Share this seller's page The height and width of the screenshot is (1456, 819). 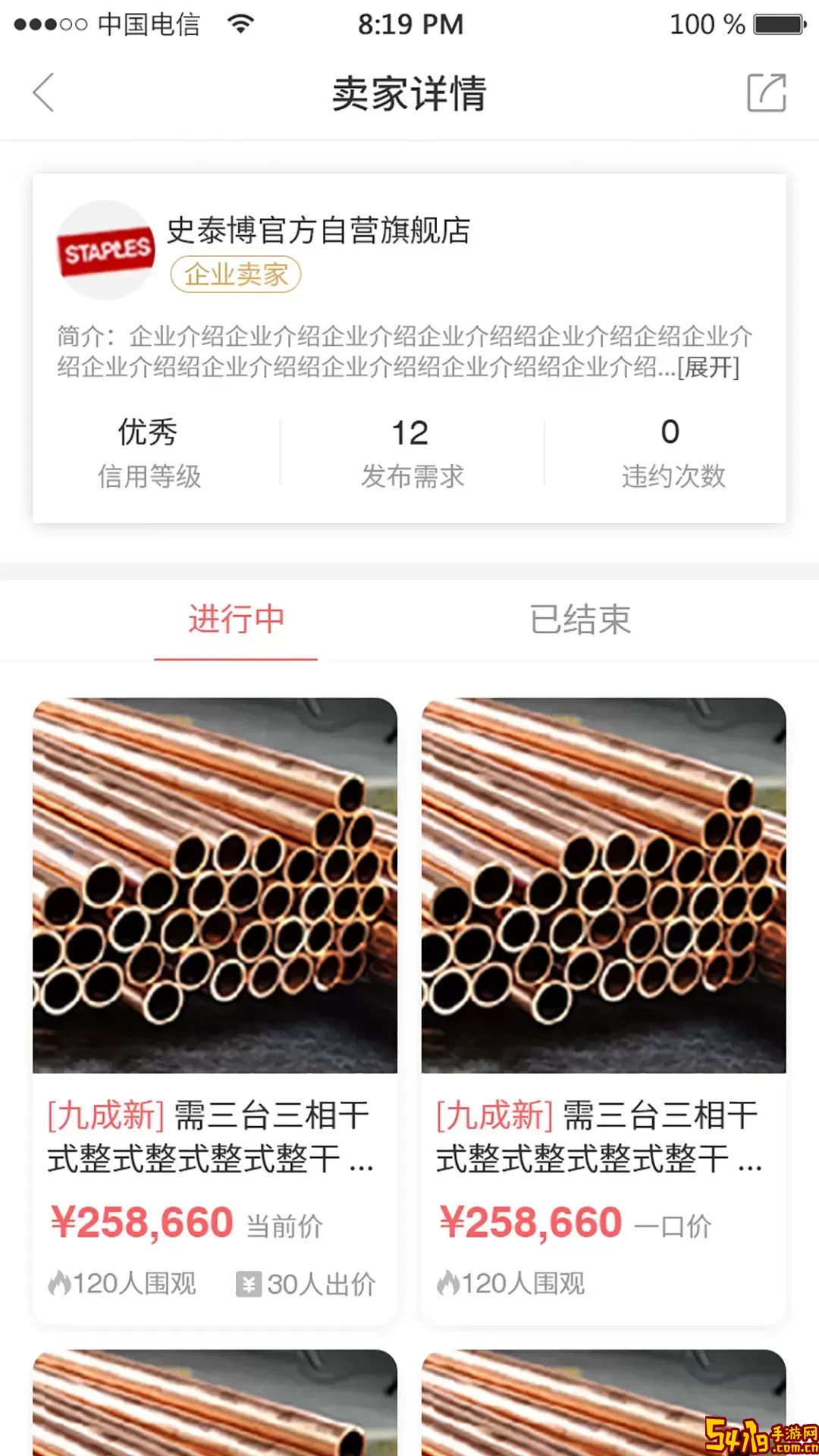[x=766, y=93]
